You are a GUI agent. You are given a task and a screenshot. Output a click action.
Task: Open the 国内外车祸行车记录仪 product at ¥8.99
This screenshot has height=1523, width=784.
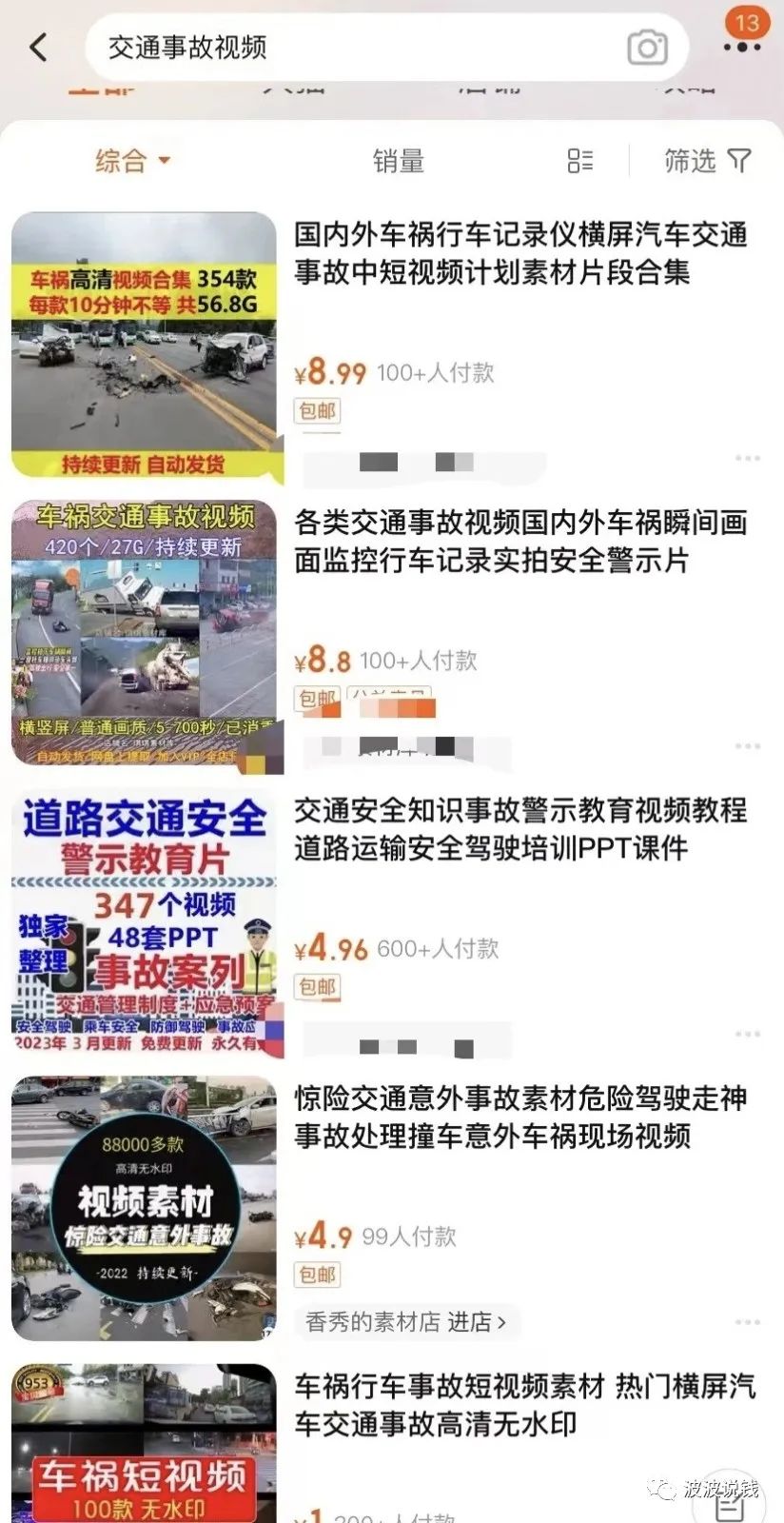point(520,253)
